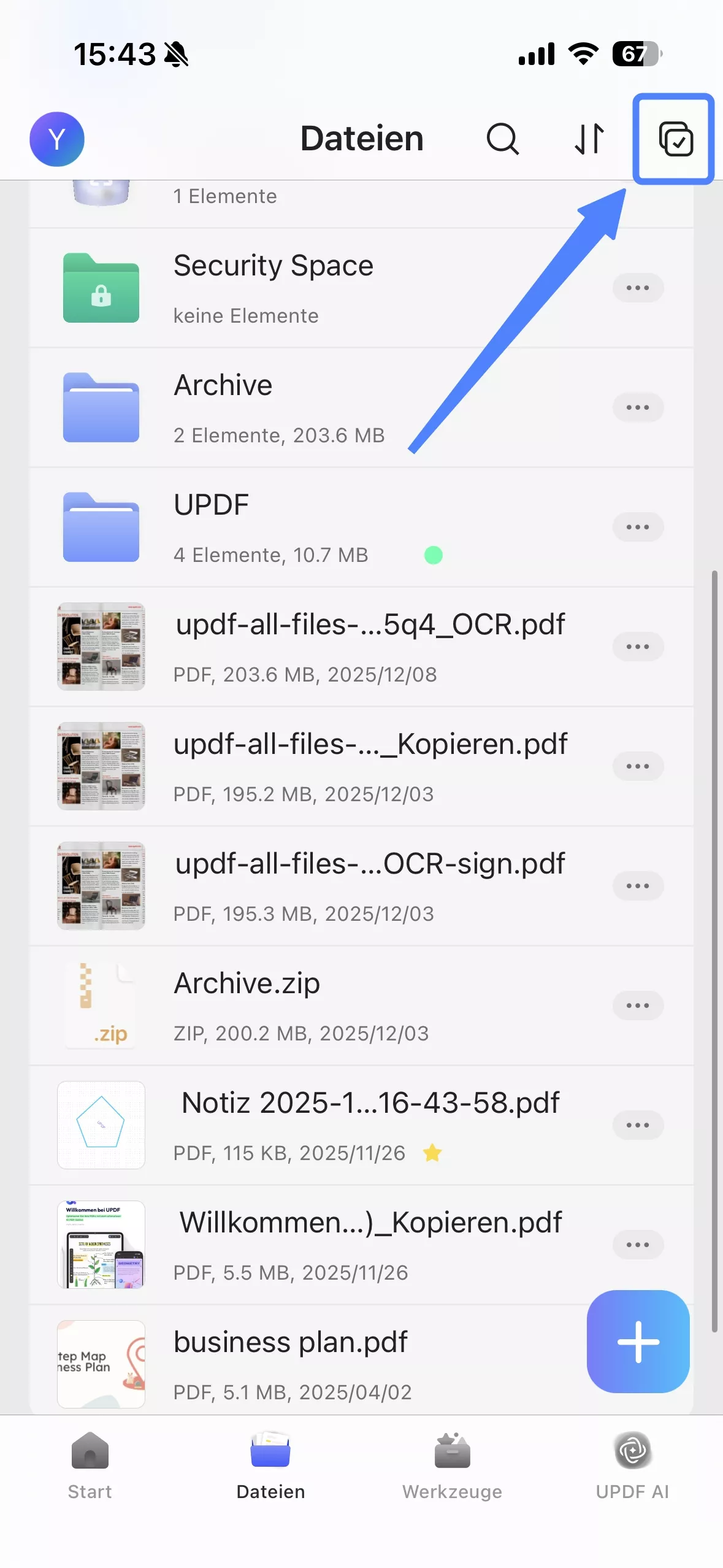Image resolution: width=723 pixels, height=1568 pixels.
Task: Switch to the UPDF AI tab
Action: [632, 1466]
